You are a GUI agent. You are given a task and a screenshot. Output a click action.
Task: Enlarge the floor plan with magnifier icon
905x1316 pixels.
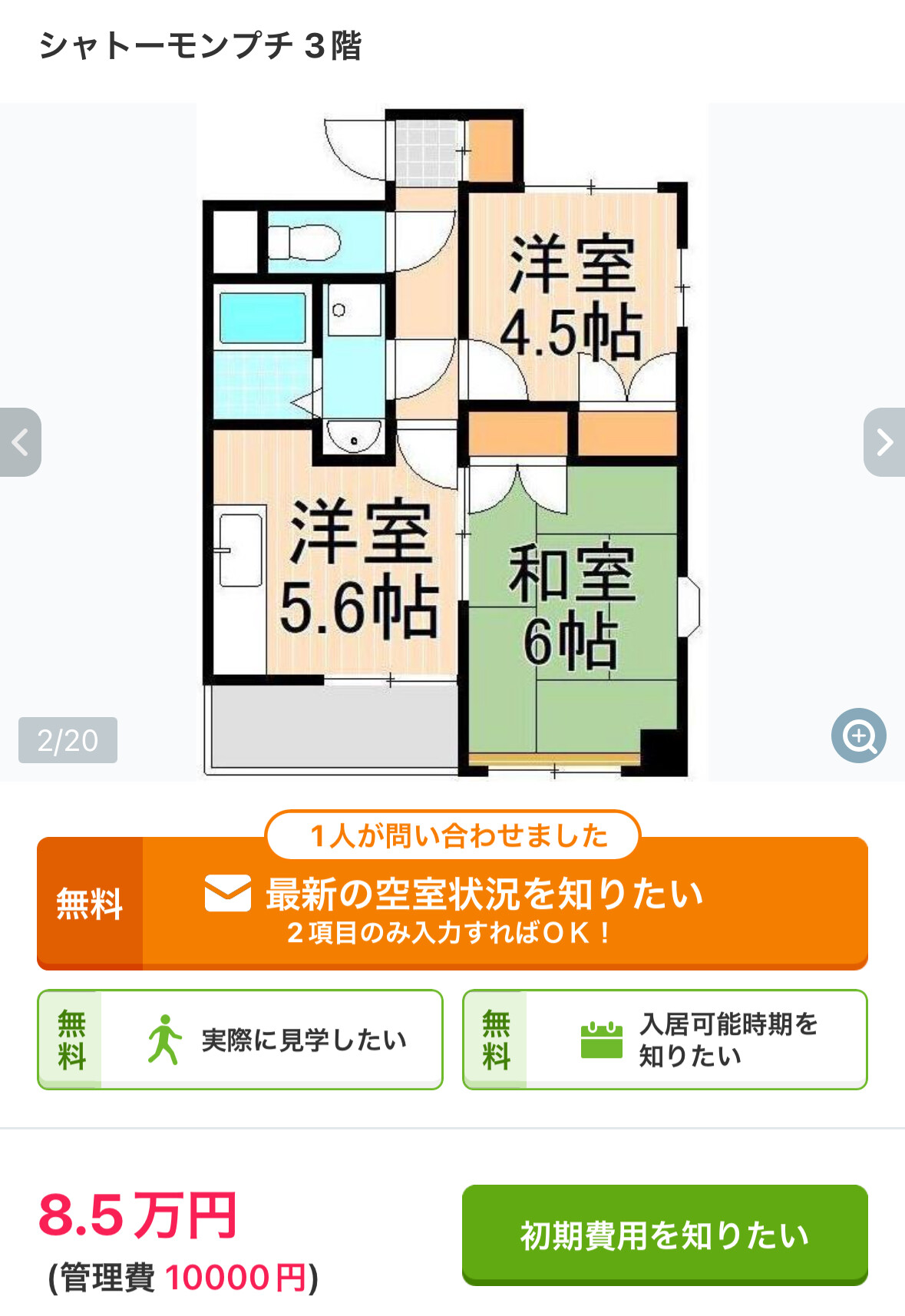point(858,736)
